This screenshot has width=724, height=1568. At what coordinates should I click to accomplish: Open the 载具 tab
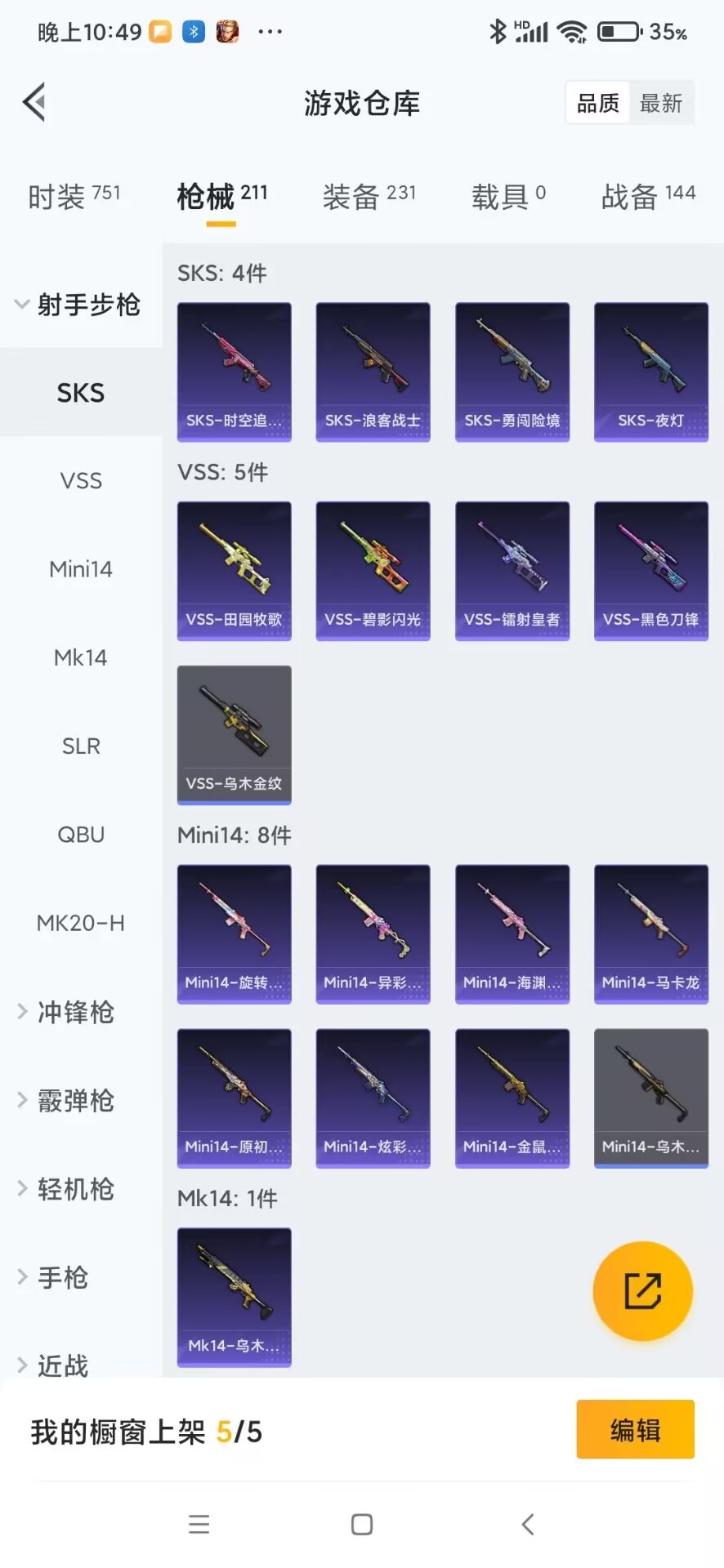507,197
